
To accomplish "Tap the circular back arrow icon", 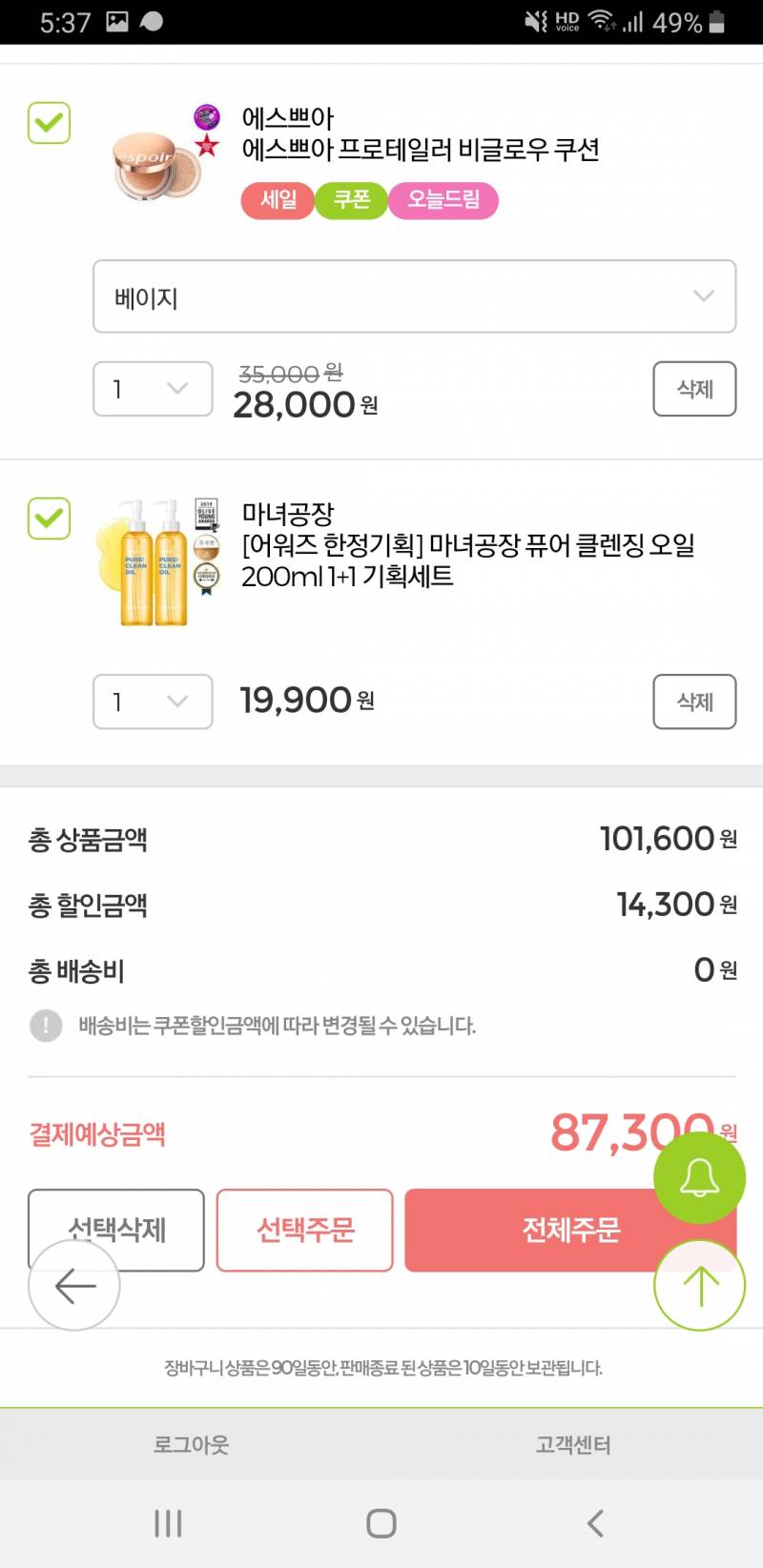I will point(74,1285).
